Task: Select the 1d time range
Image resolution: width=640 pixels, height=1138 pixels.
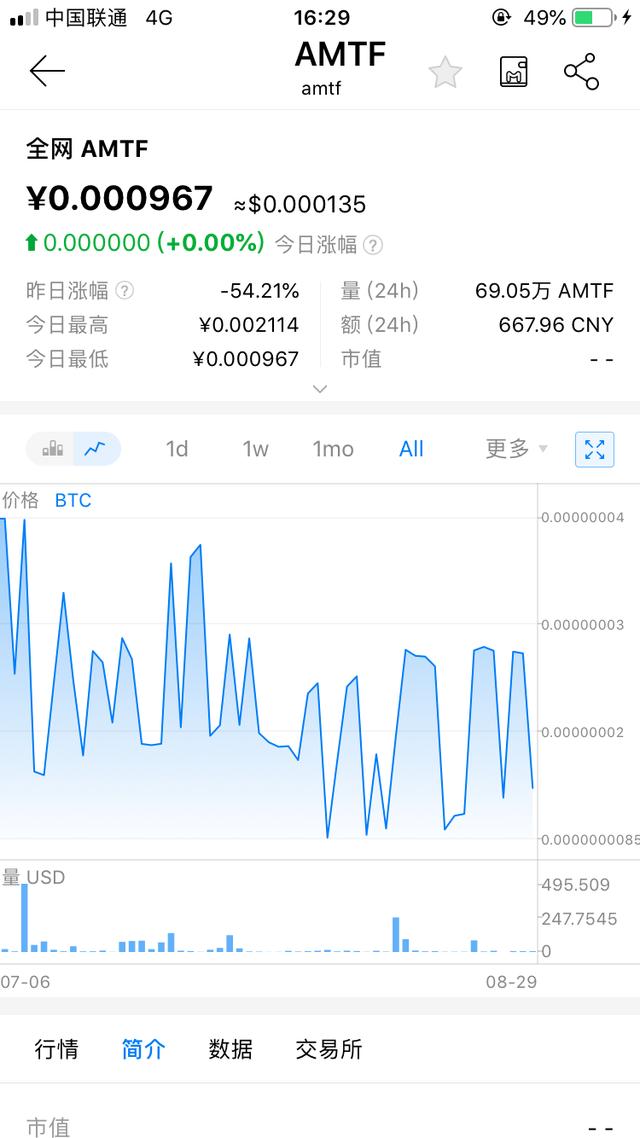Action: 177,449
